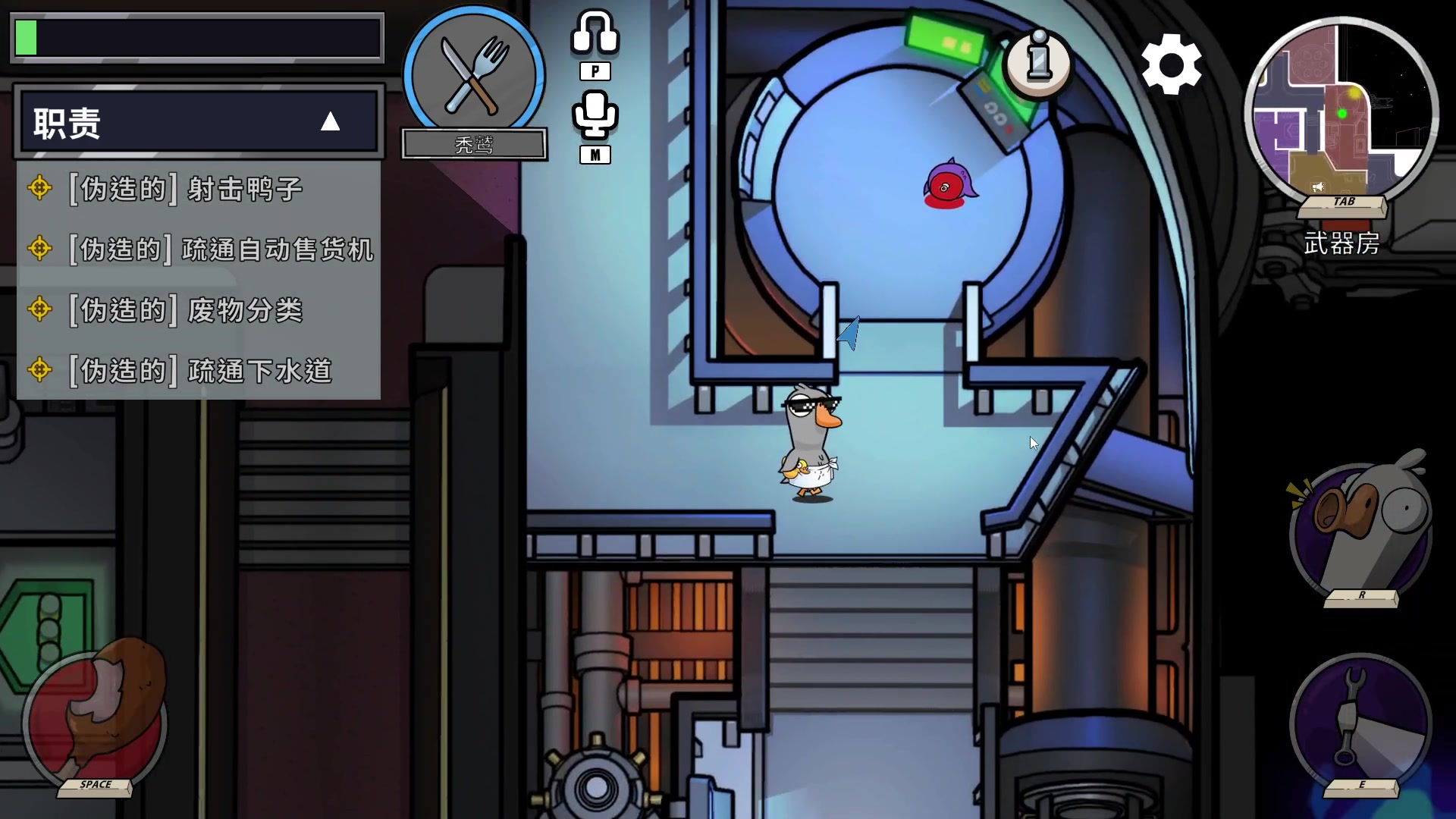Viewport: 1456px width, 819px height.
Task: Toggle the microphone icon
Action: point(595,115)
